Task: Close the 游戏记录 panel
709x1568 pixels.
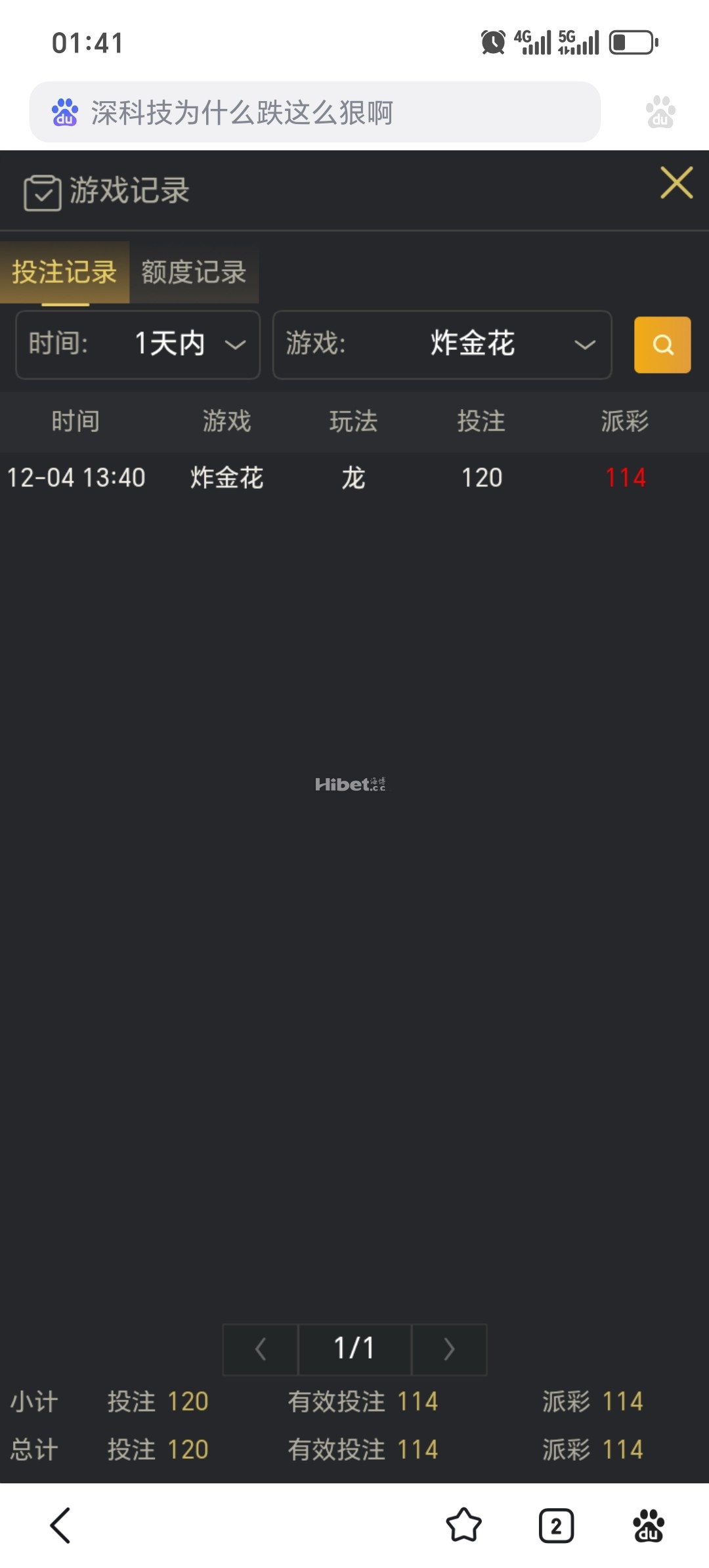Action: (676, 183)
